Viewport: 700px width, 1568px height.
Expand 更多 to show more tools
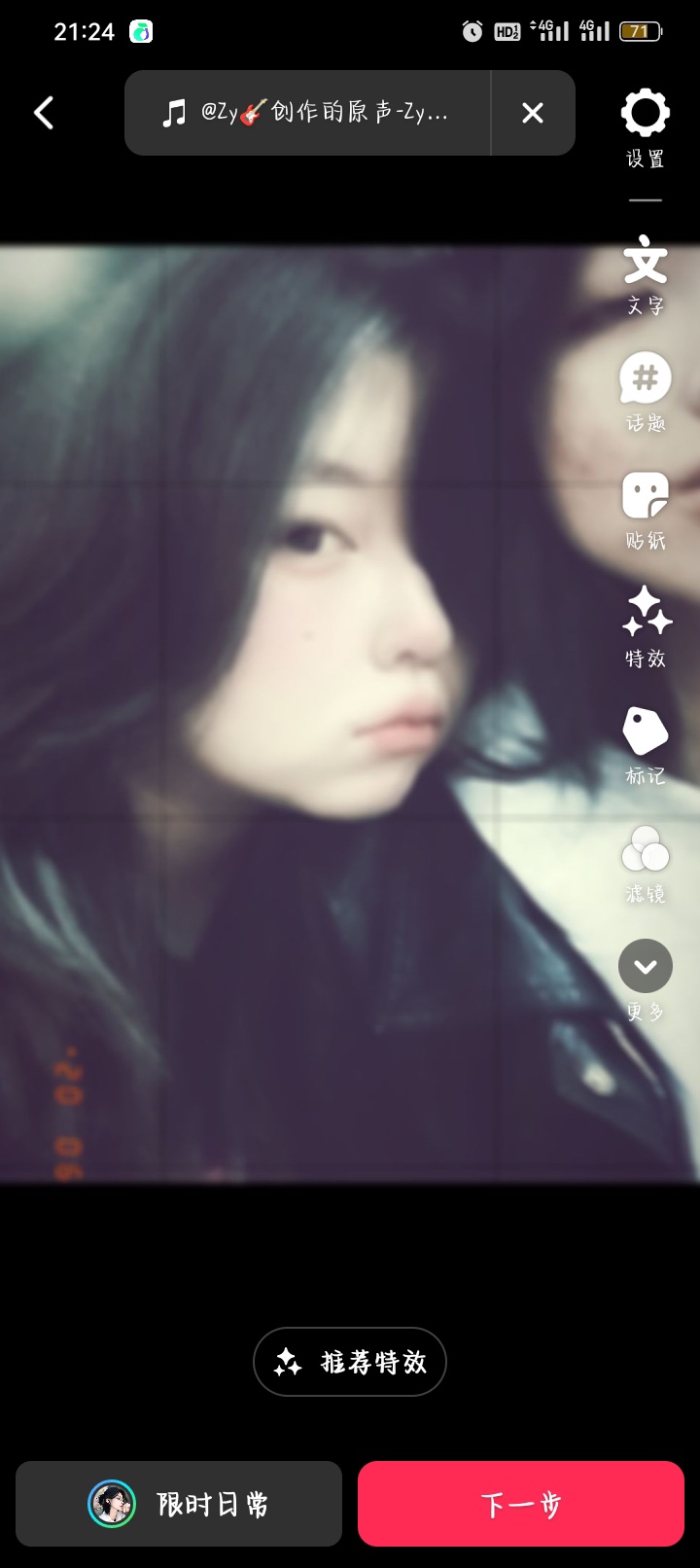tap(645, 979)
